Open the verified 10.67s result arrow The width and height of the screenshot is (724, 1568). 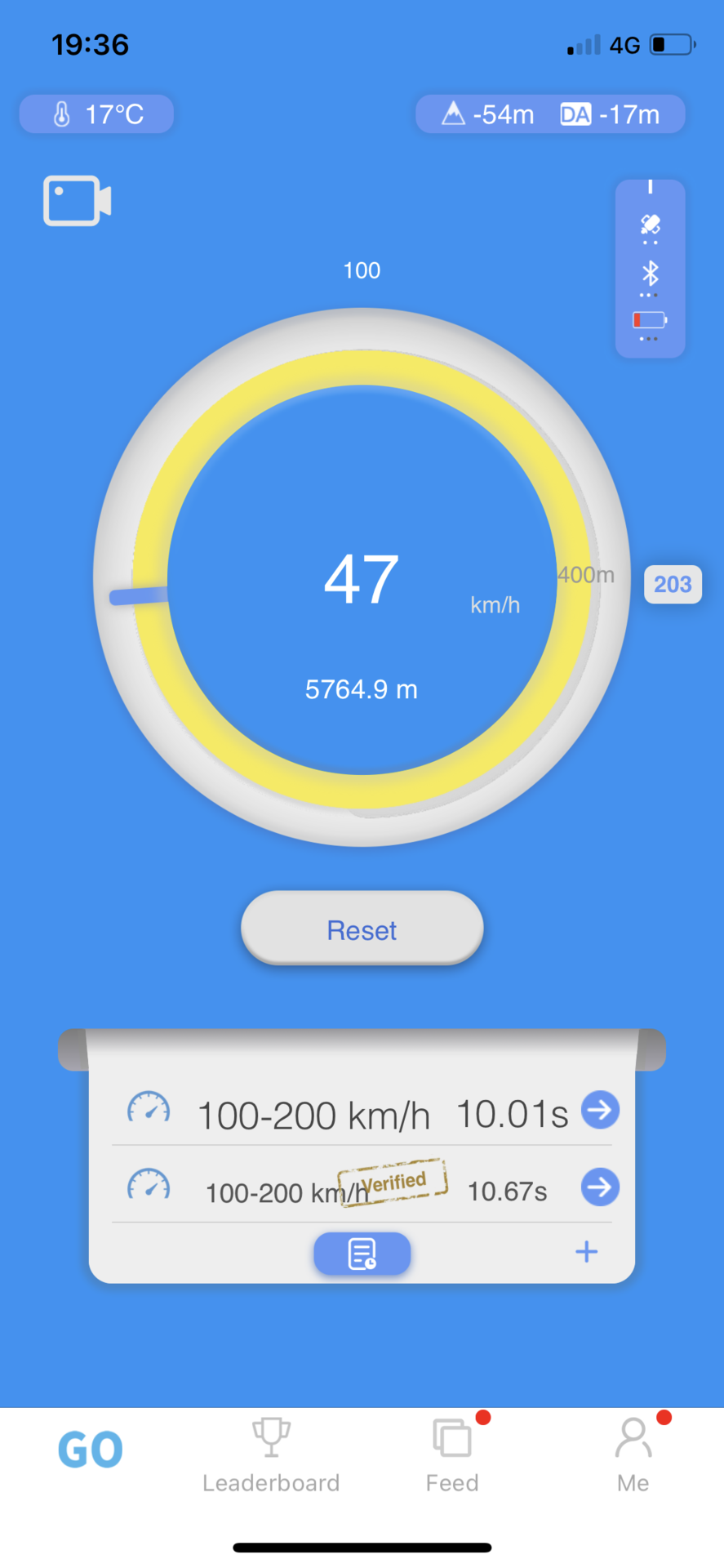pos(600,1187)
